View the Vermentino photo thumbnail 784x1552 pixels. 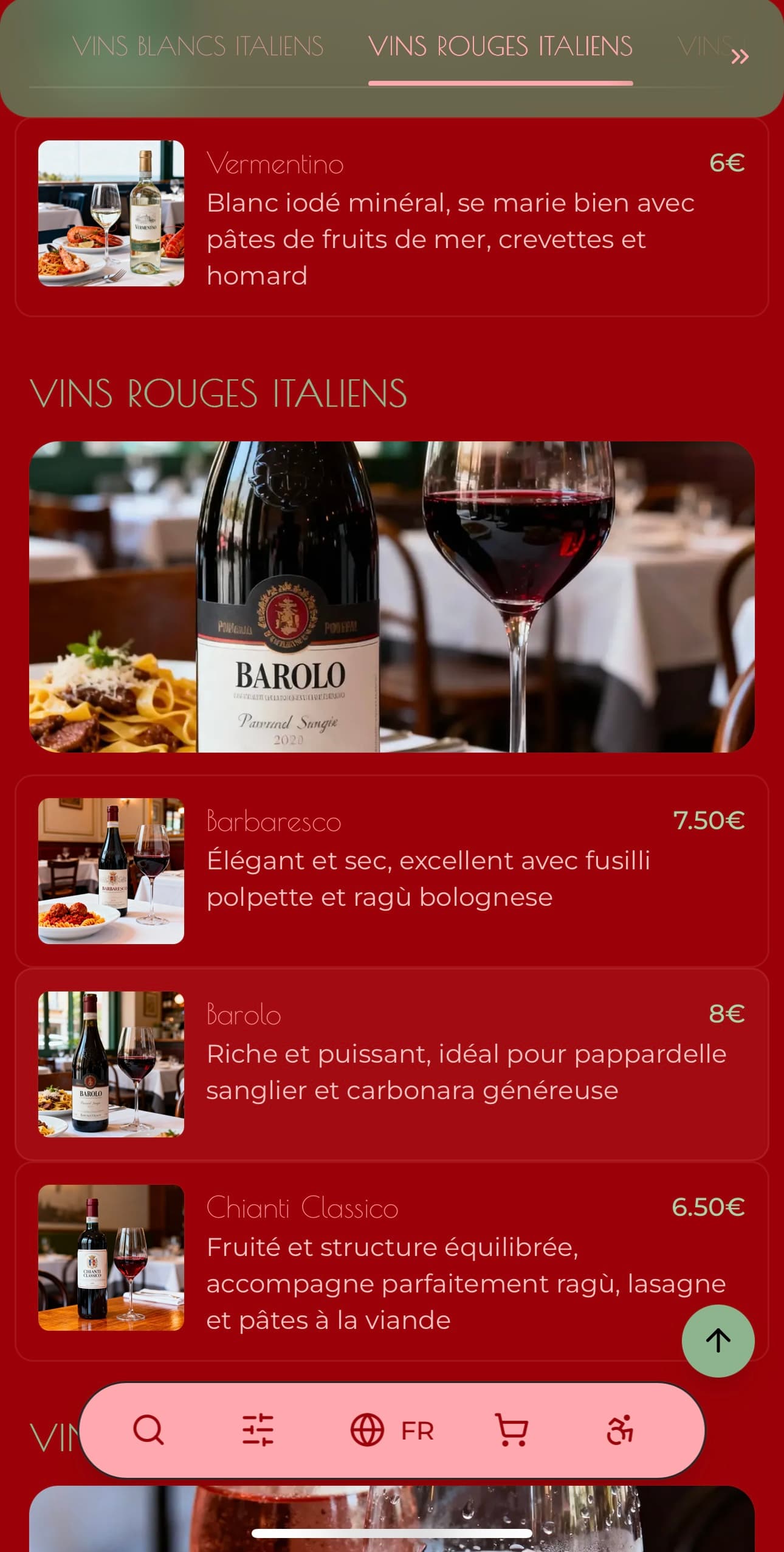pyautogui.click(x=111, y=213)
